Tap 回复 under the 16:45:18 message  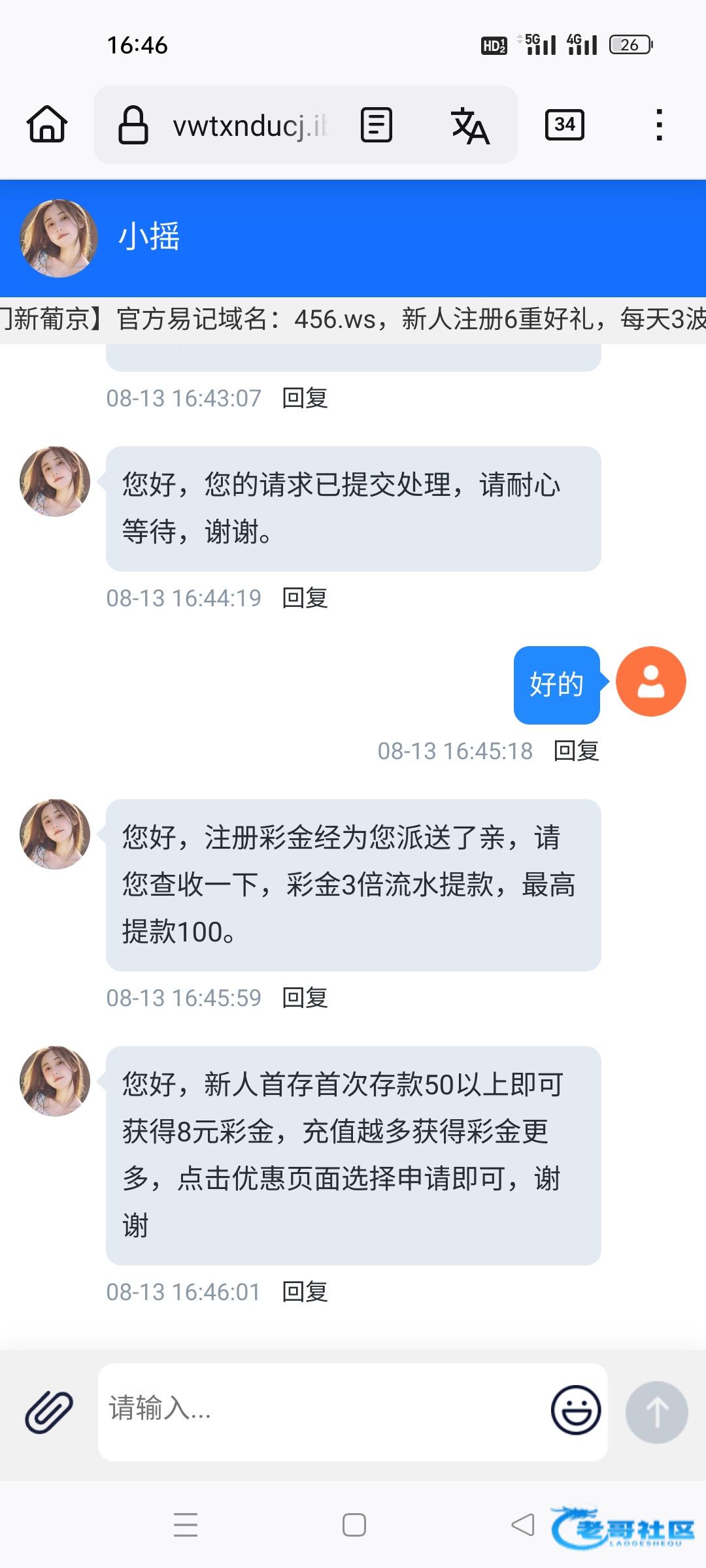pos(576,751)
